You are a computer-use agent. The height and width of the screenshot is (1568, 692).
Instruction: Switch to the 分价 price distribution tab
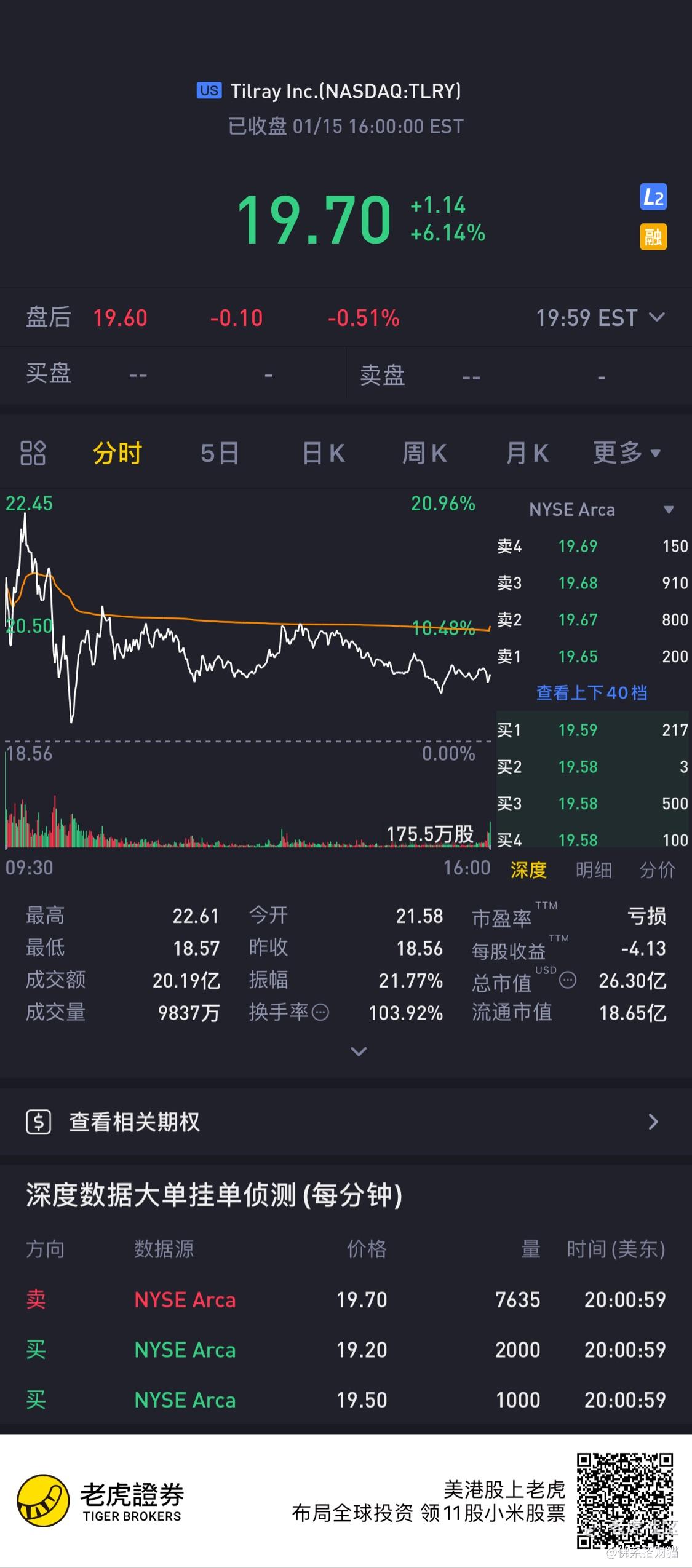pyautogui.click(x=658, y=870)
